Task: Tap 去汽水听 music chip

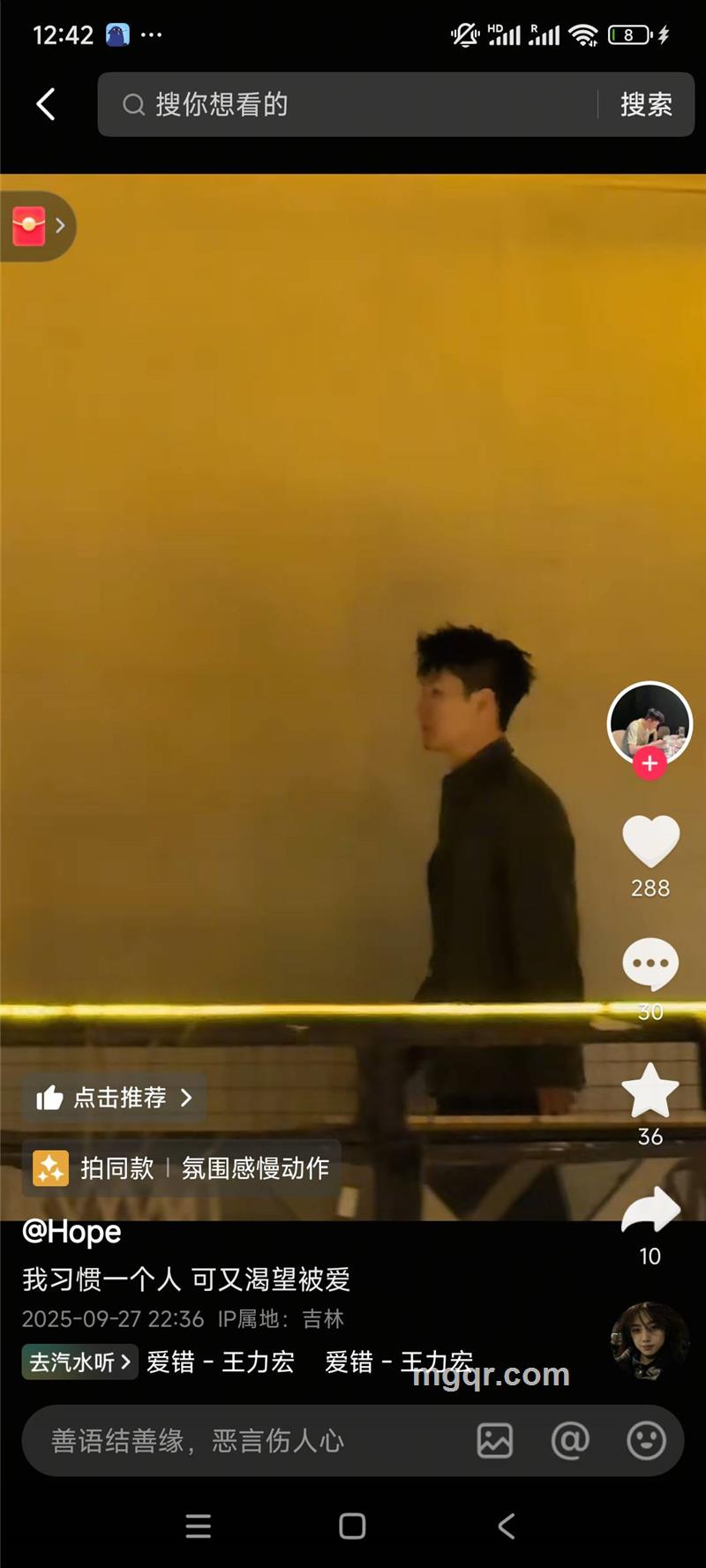Action: (x=79, y=1362)
